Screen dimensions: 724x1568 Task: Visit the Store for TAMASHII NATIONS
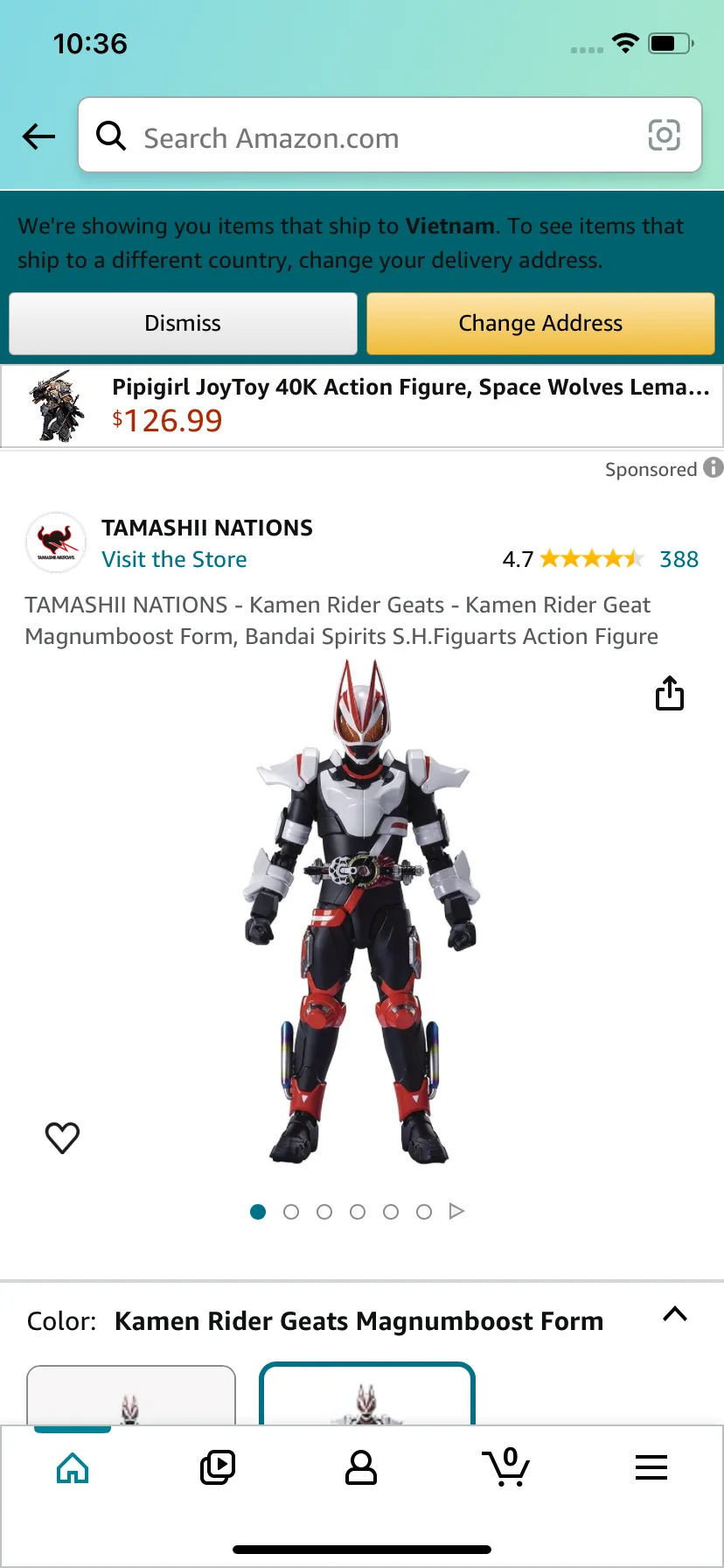174,559
